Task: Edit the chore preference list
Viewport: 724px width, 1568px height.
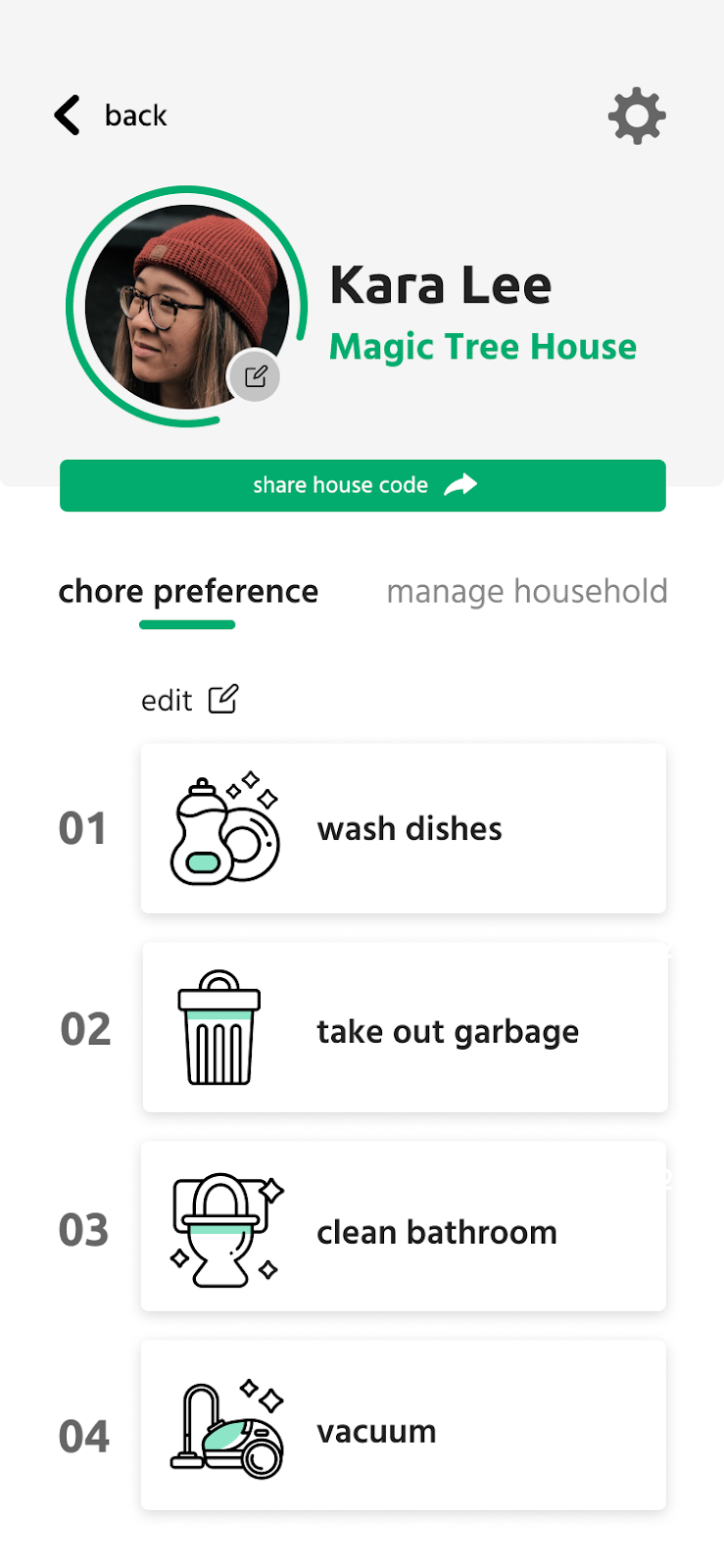Action: tap(190, 700)
